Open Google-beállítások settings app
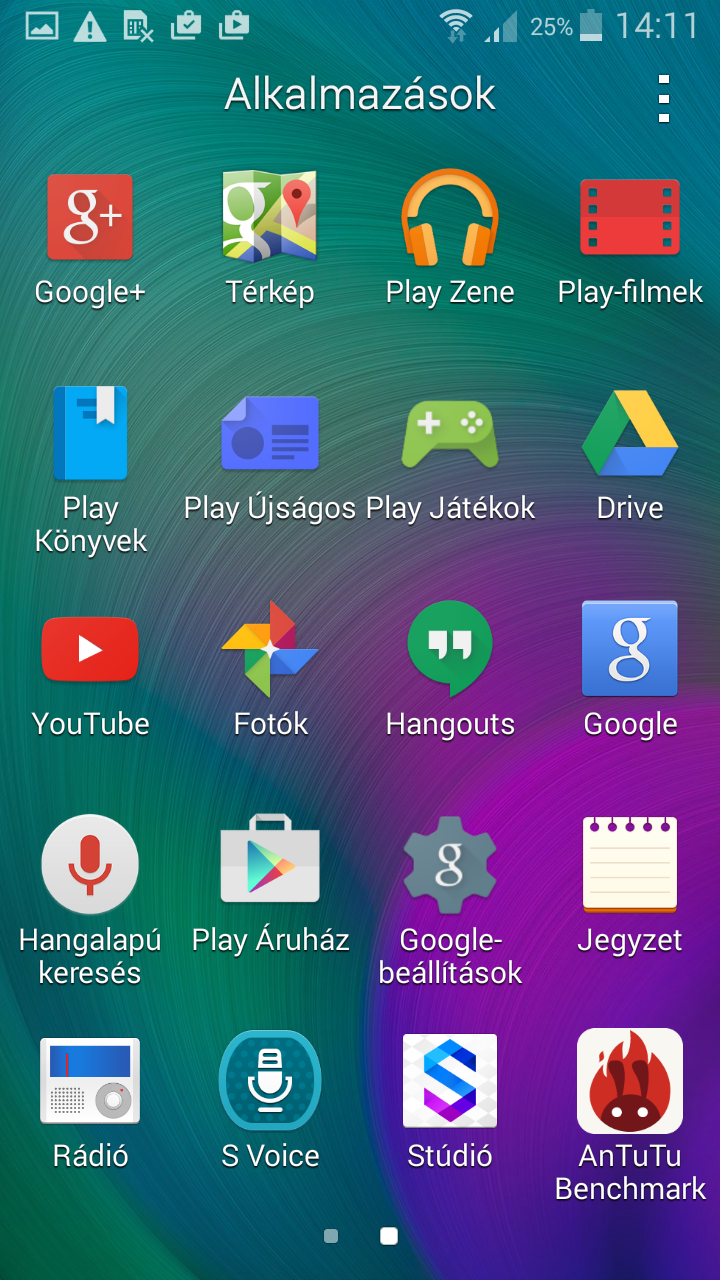 [450, 864]
